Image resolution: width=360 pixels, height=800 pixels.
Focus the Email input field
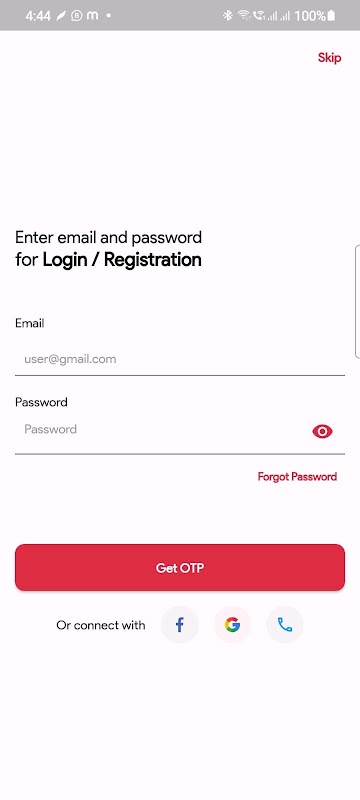tap(179, 359)
